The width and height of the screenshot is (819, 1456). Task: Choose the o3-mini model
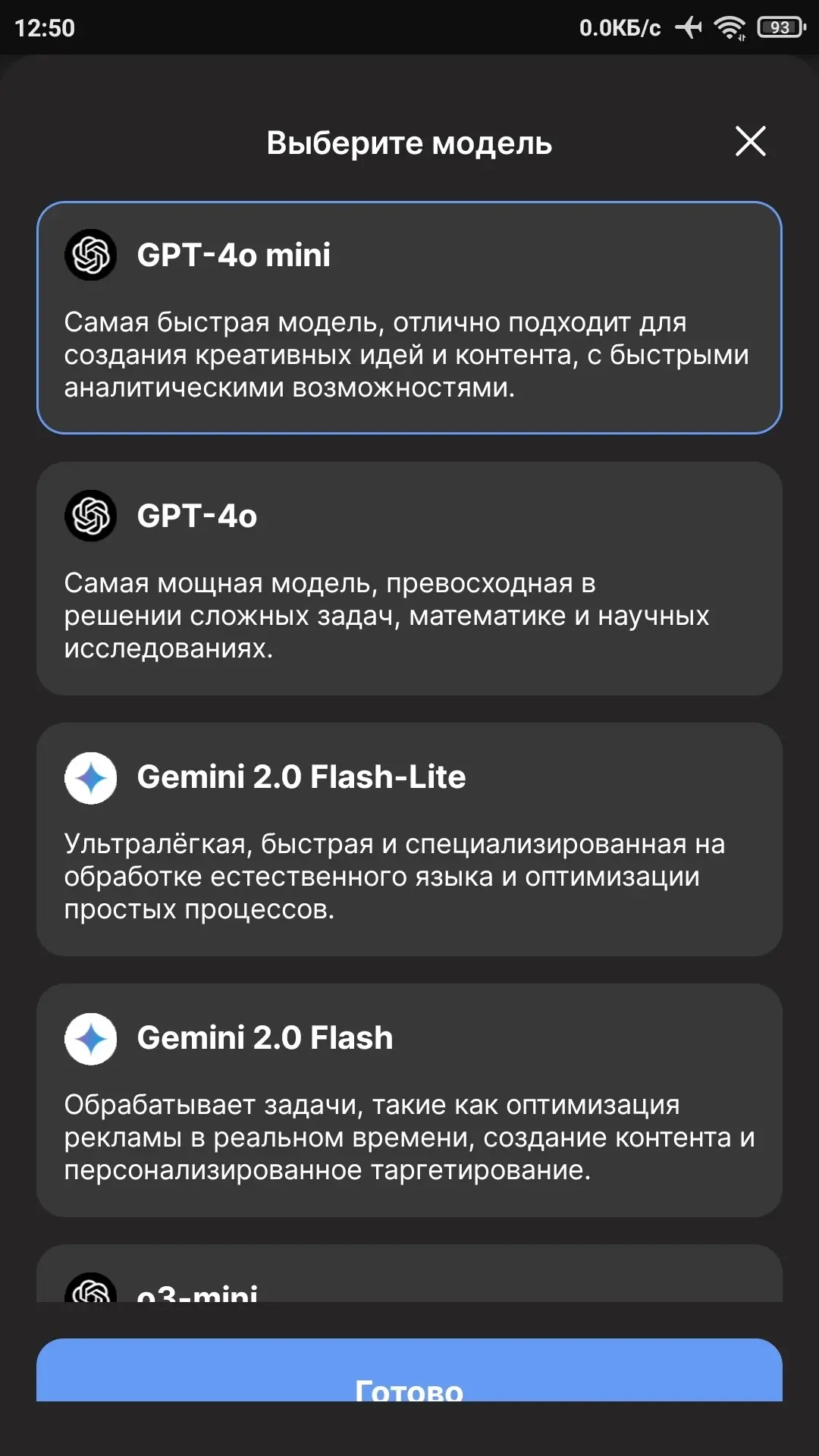pyautogui.click(x=409, y=1274)
